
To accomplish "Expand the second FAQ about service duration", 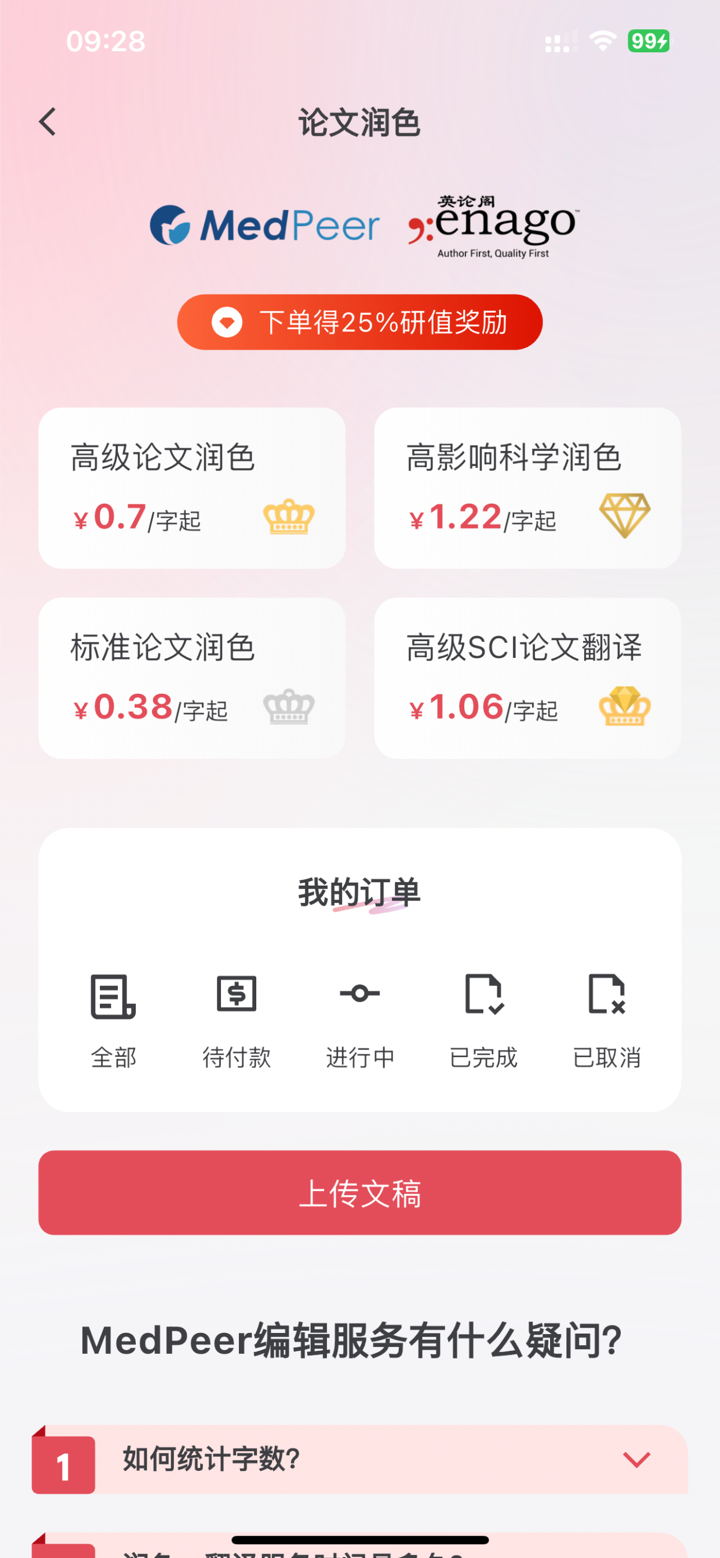I will coord(360,1548).
